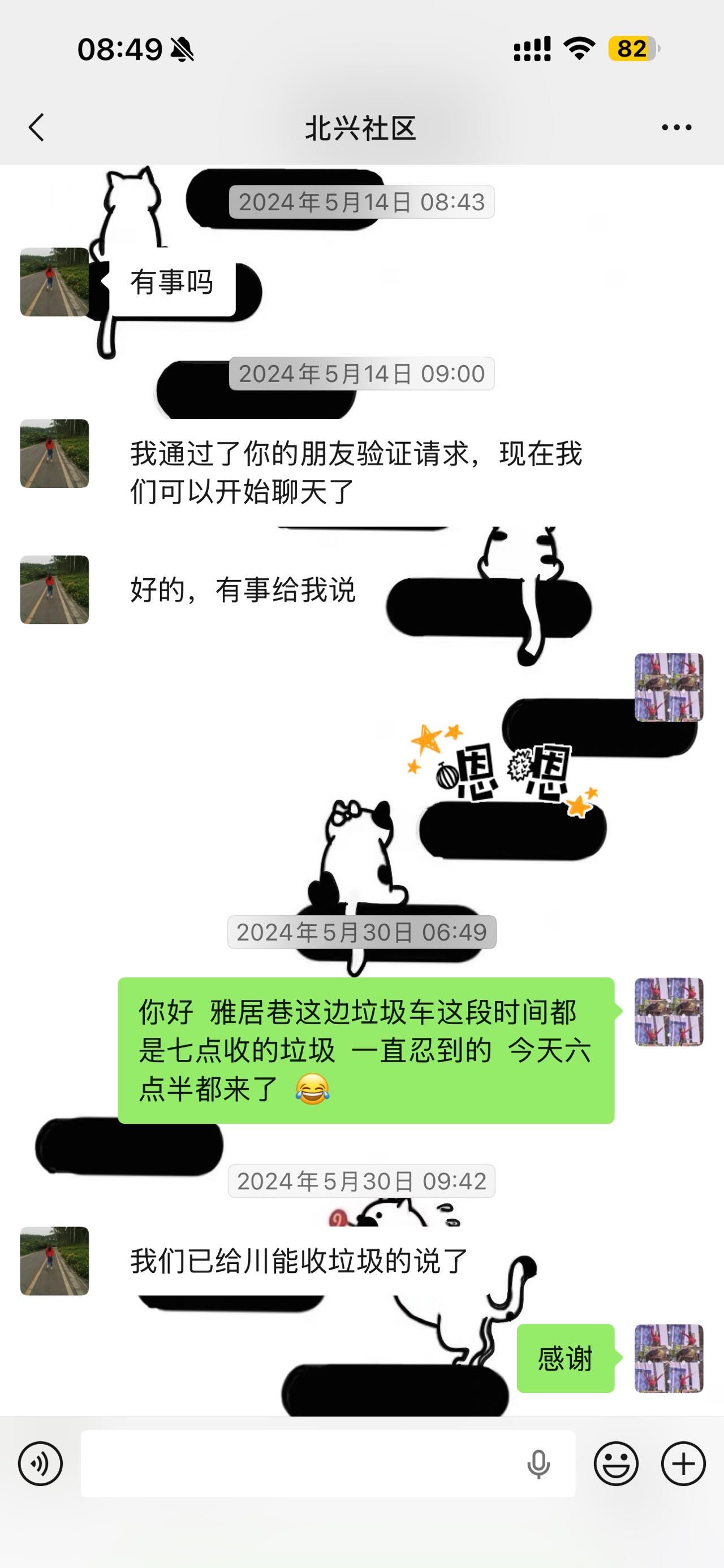Viewport: 724px width, 1568px height.
Task: Open the chat info three-dot menu
Action: tap(676, 127)
